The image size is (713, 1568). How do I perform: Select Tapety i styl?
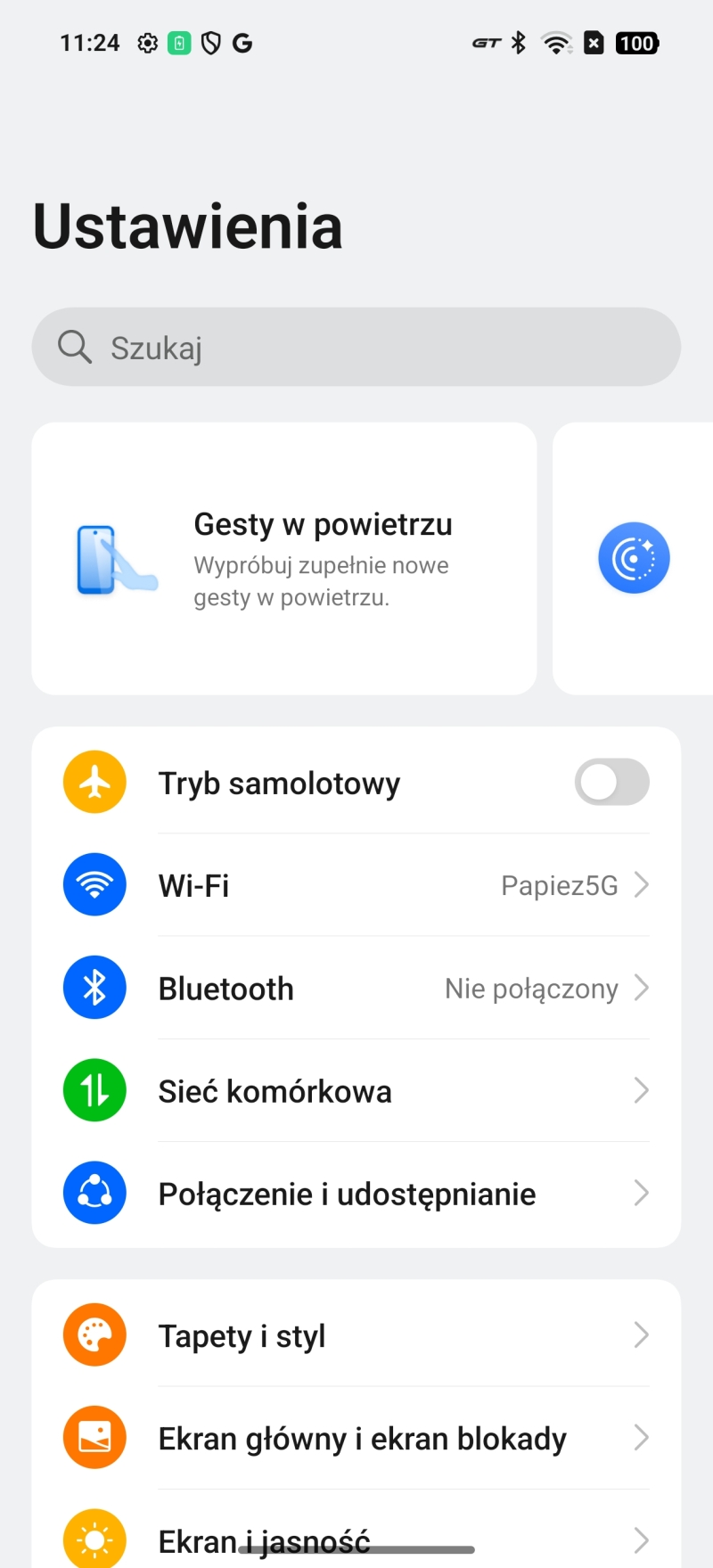click(356, 1335)
